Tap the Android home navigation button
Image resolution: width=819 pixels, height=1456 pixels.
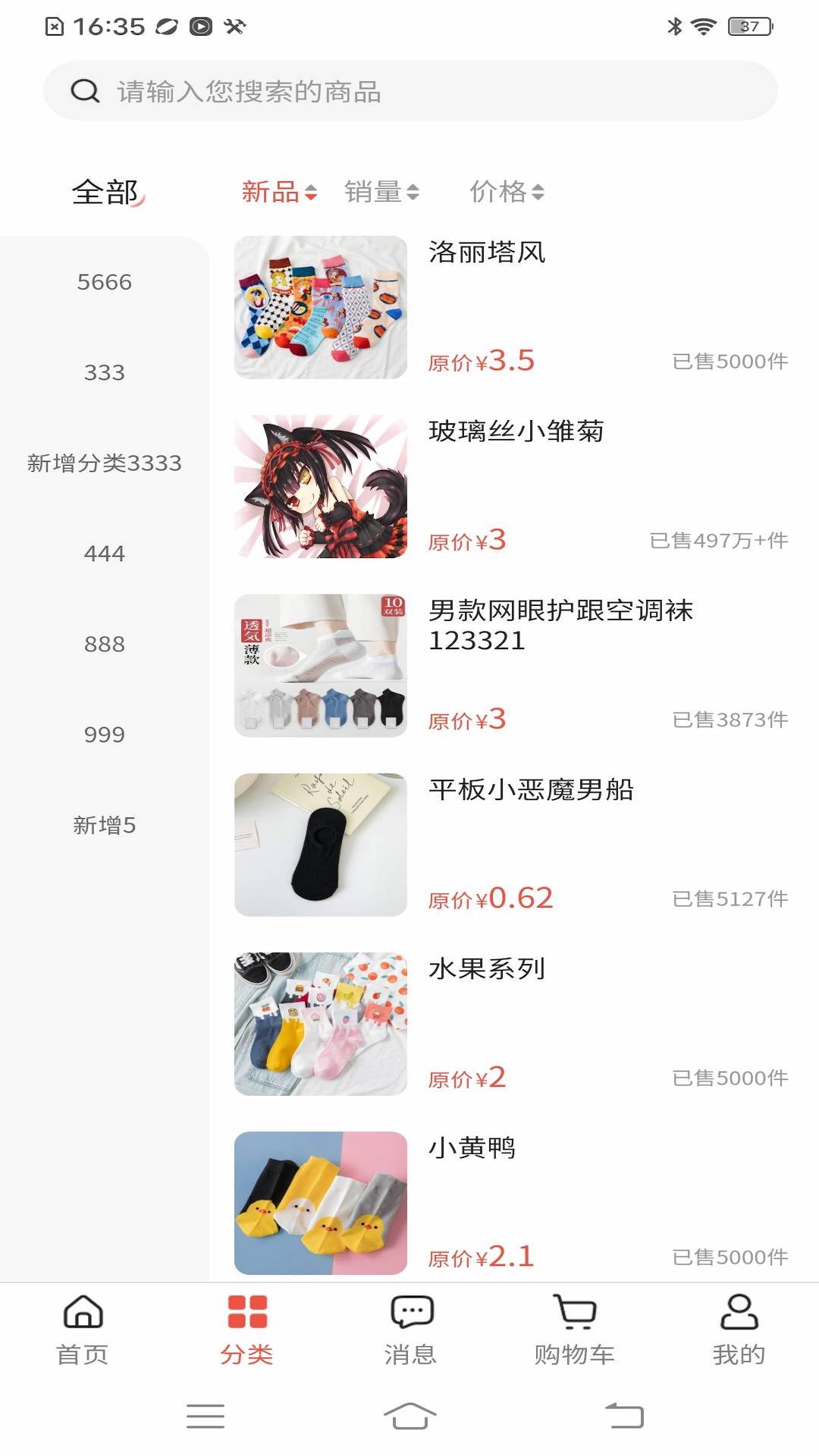409,1417
